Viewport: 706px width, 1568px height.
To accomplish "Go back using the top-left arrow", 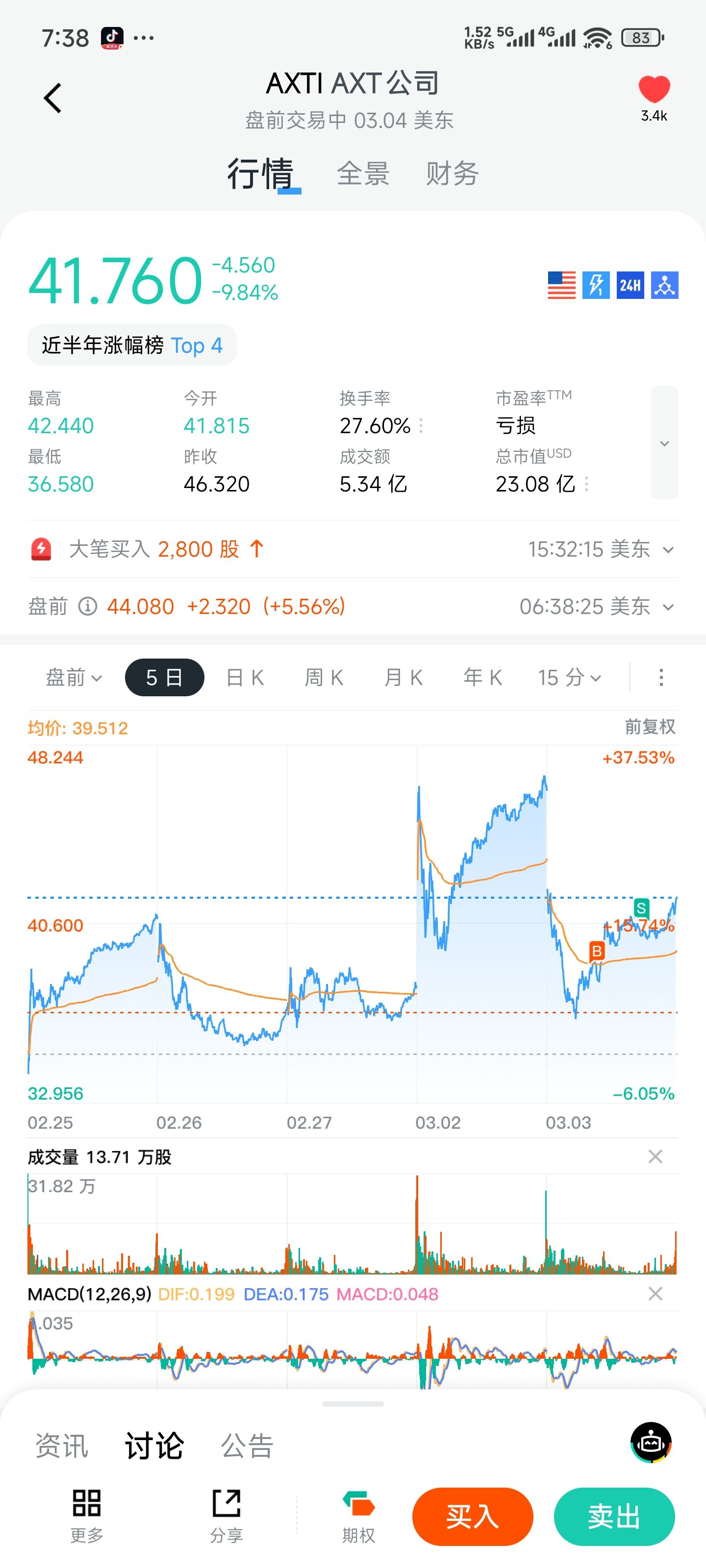I will [x=53, y=98].
